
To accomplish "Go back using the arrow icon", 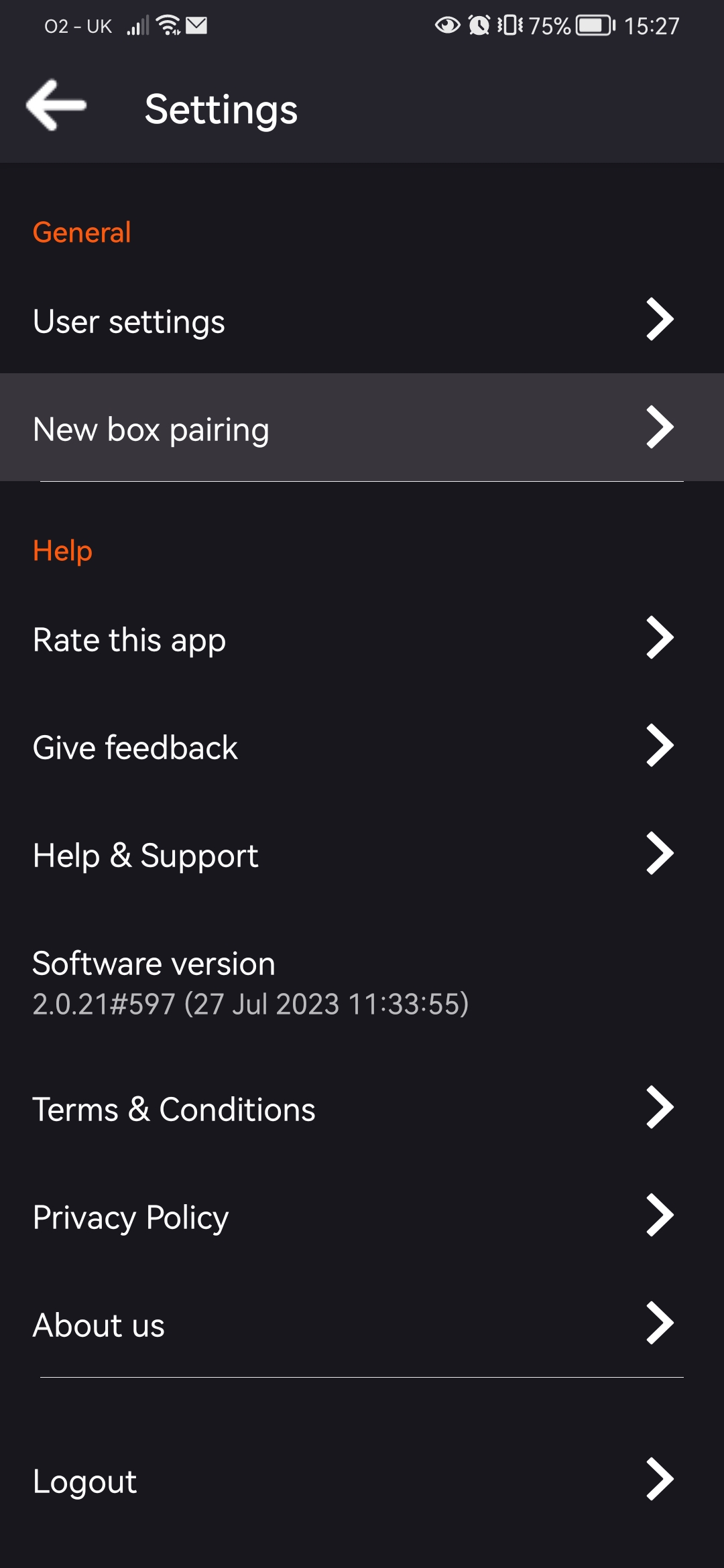I will click(56, 105).
